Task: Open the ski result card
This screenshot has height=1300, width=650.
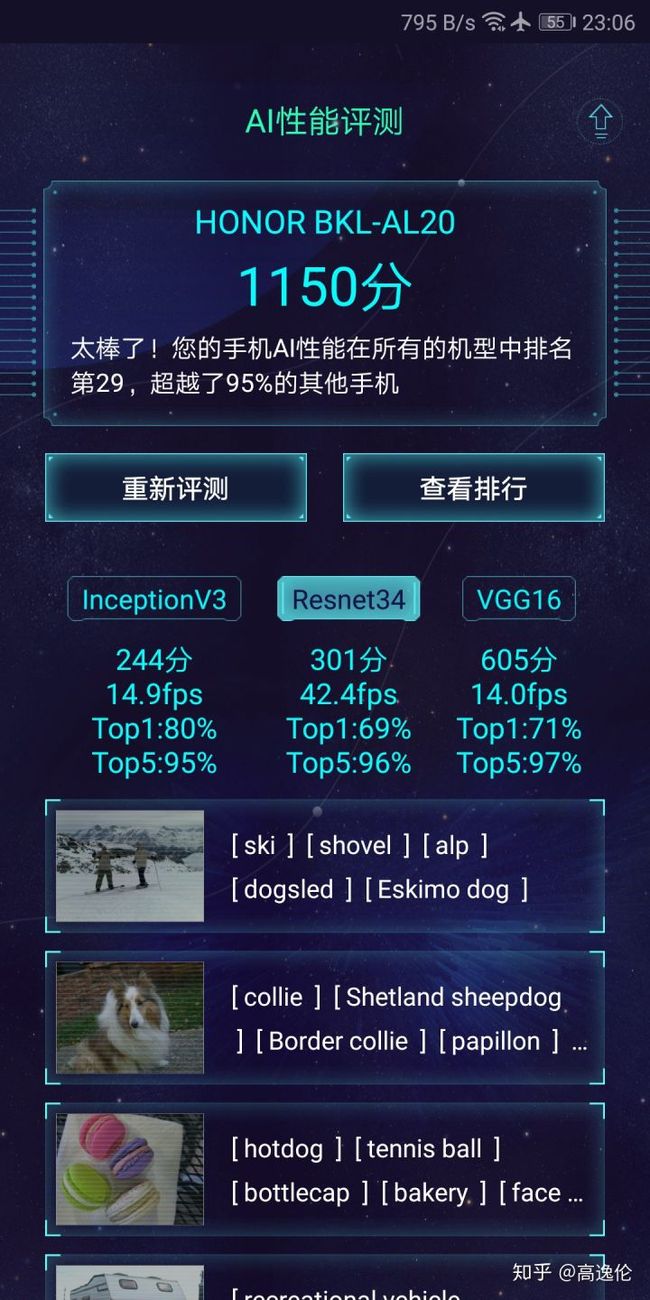Action: click(x=325, y=866)
